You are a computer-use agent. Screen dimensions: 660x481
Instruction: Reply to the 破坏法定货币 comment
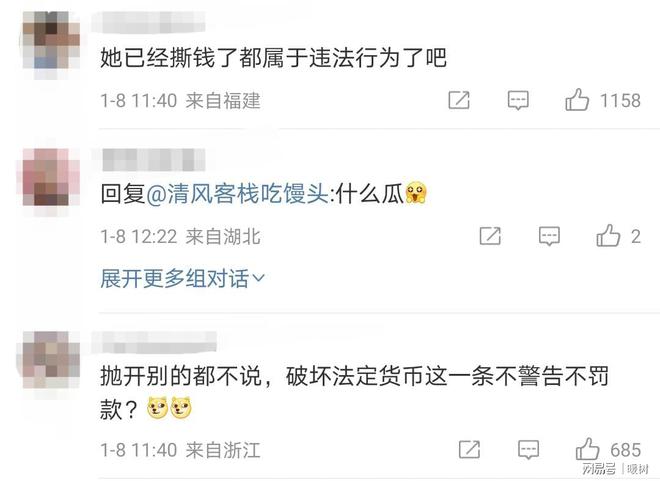click(526, 449)
